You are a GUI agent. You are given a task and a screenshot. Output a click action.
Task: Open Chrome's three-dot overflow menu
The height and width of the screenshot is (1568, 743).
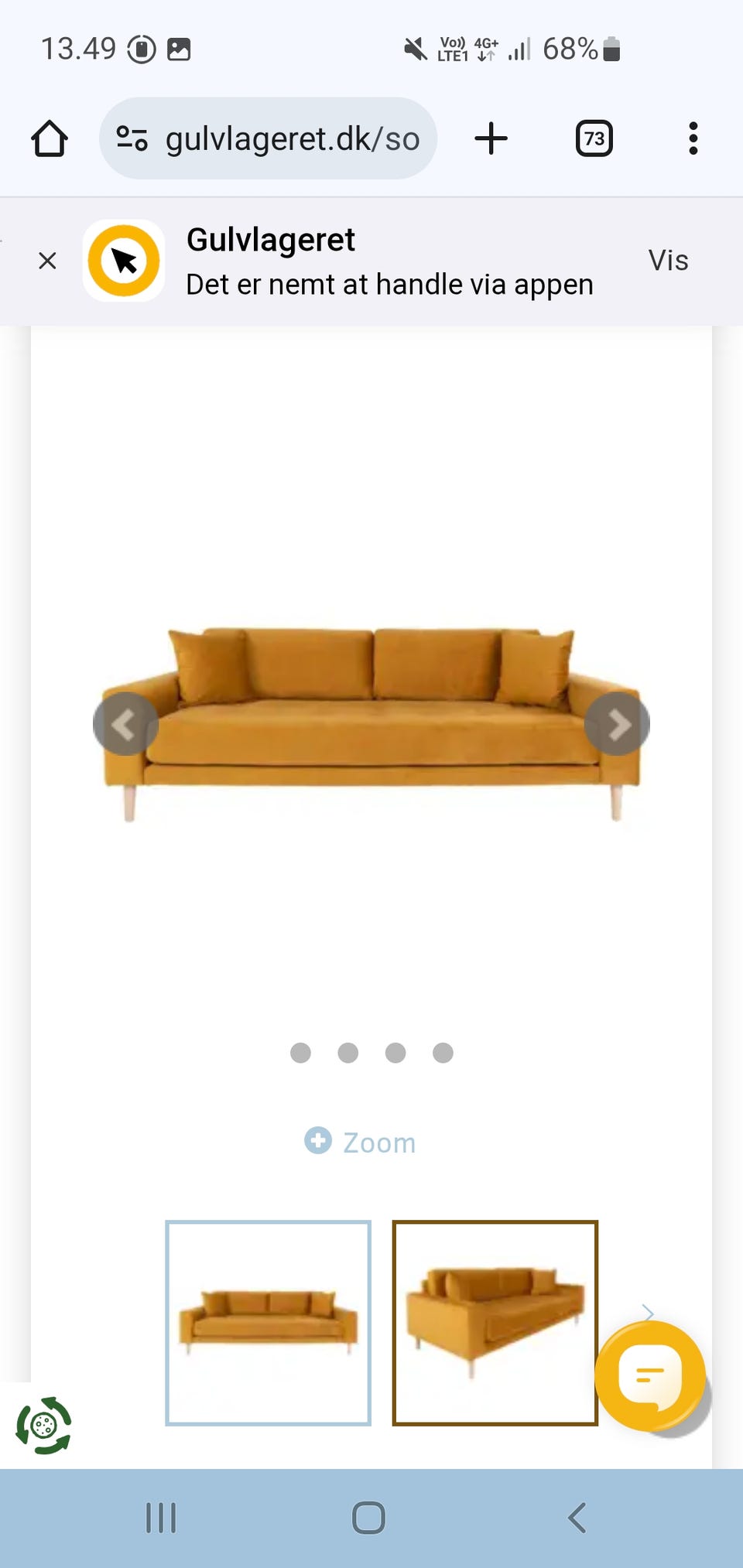(693, 138)
